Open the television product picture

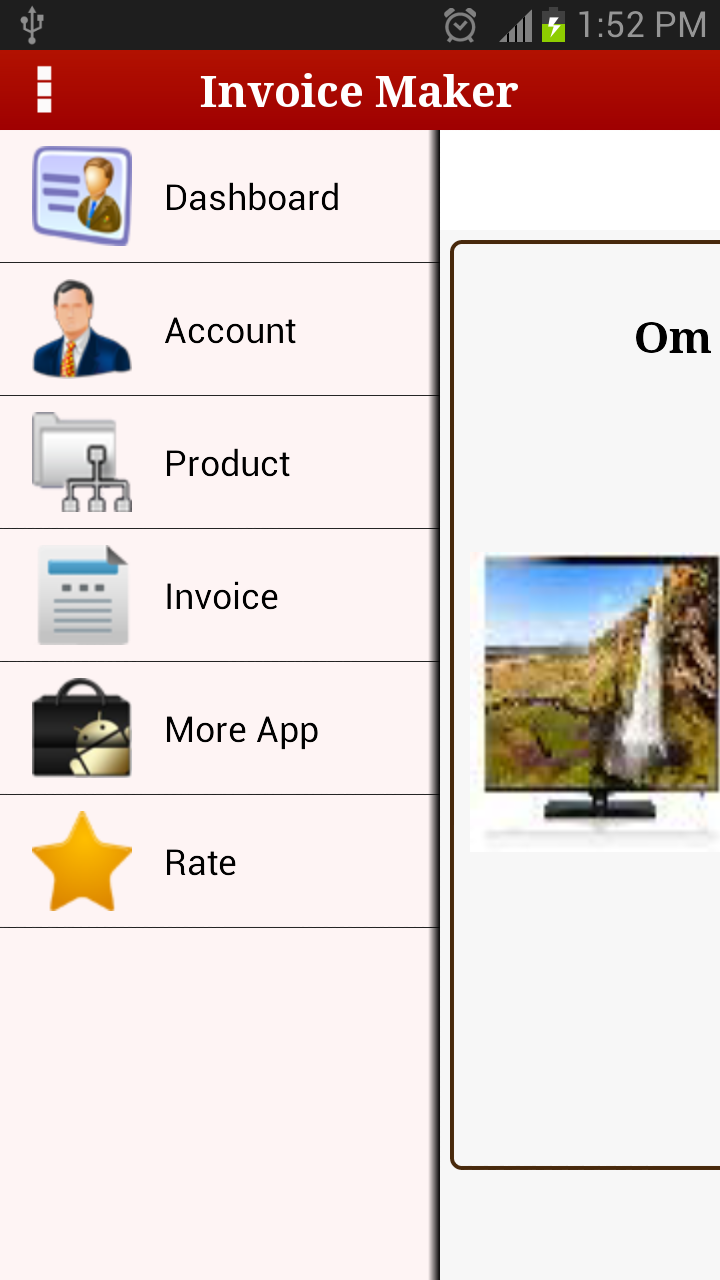[x=595, y=703]
